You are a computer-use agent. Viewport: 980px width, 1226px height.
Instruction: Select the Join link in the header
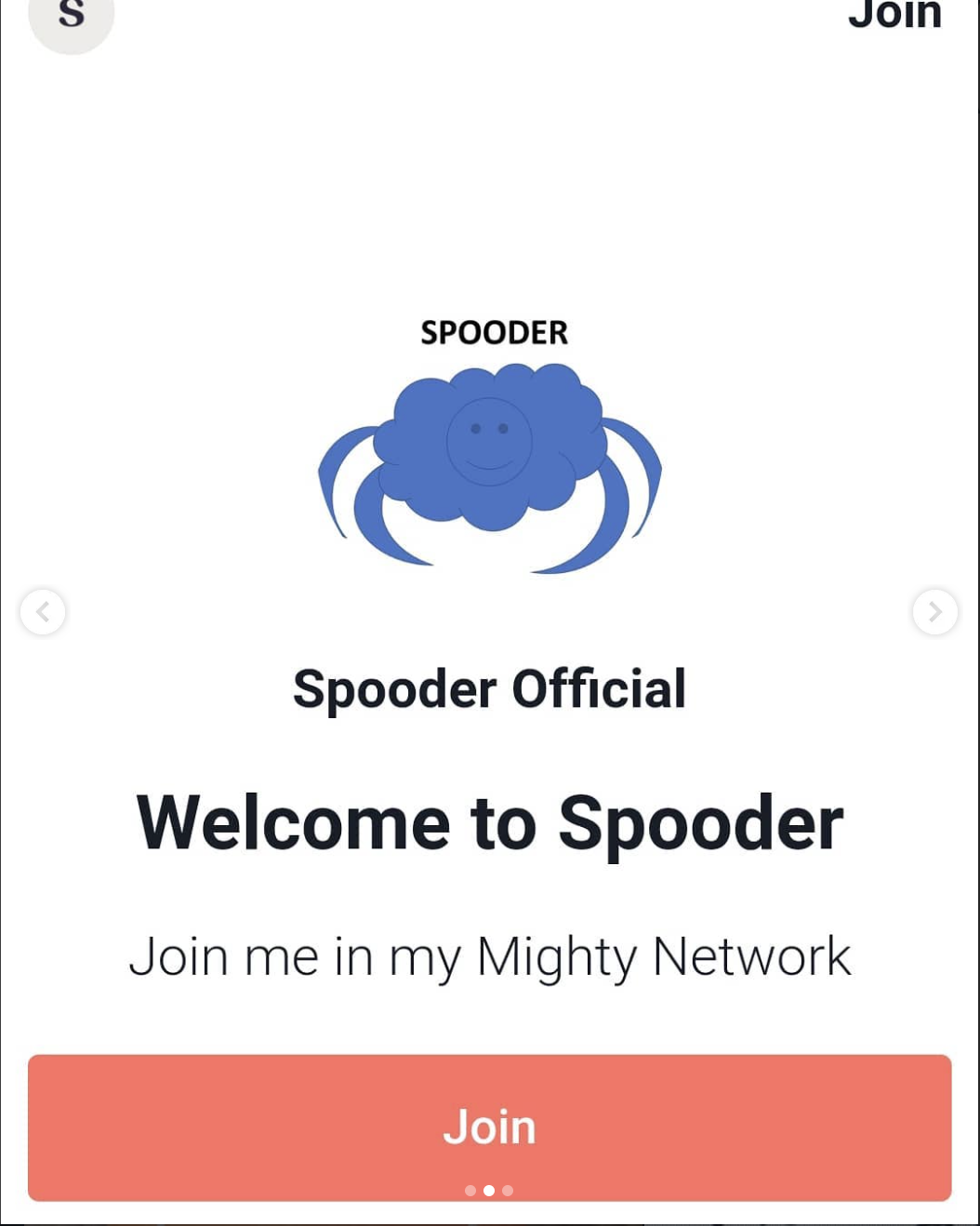pyautogui.click(x=894, y=15)
